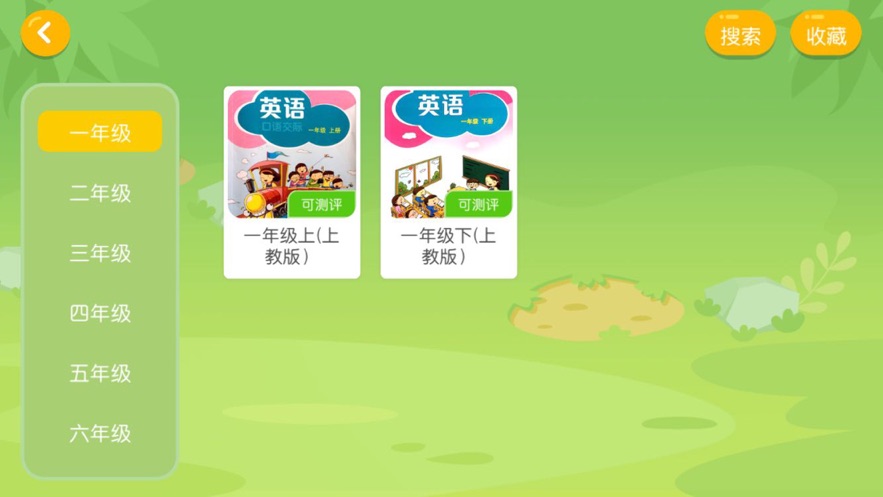This screenshot has height=497, width=883.
Task: Open textbook 一年级上(上教版)
Action: click(x=291, y=180)
